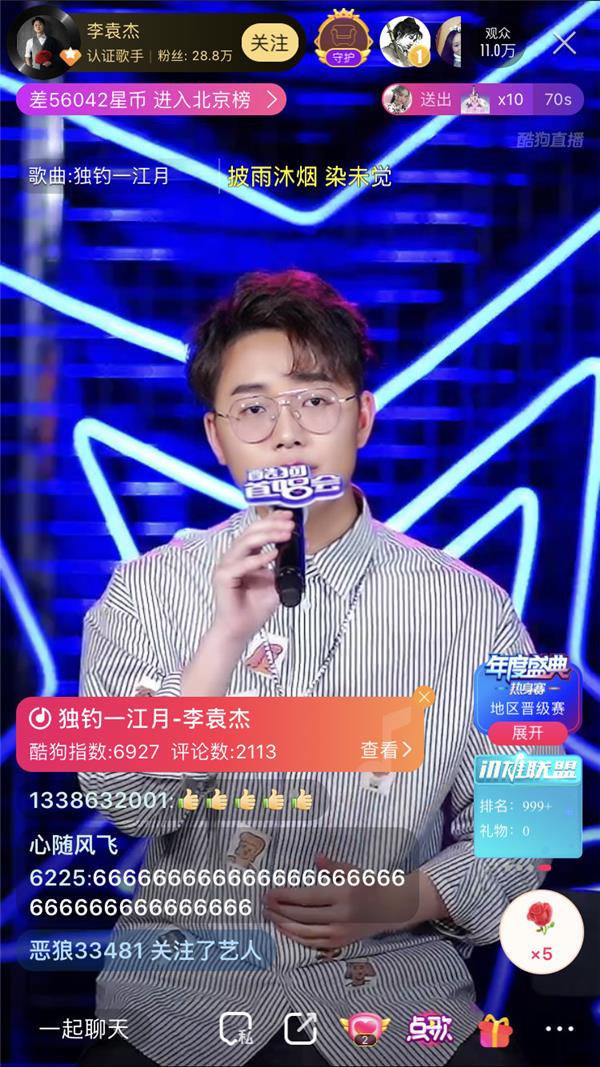View the top-ranked viewer's avatar
Screen dimensions: 600x1067
point(404,43)
